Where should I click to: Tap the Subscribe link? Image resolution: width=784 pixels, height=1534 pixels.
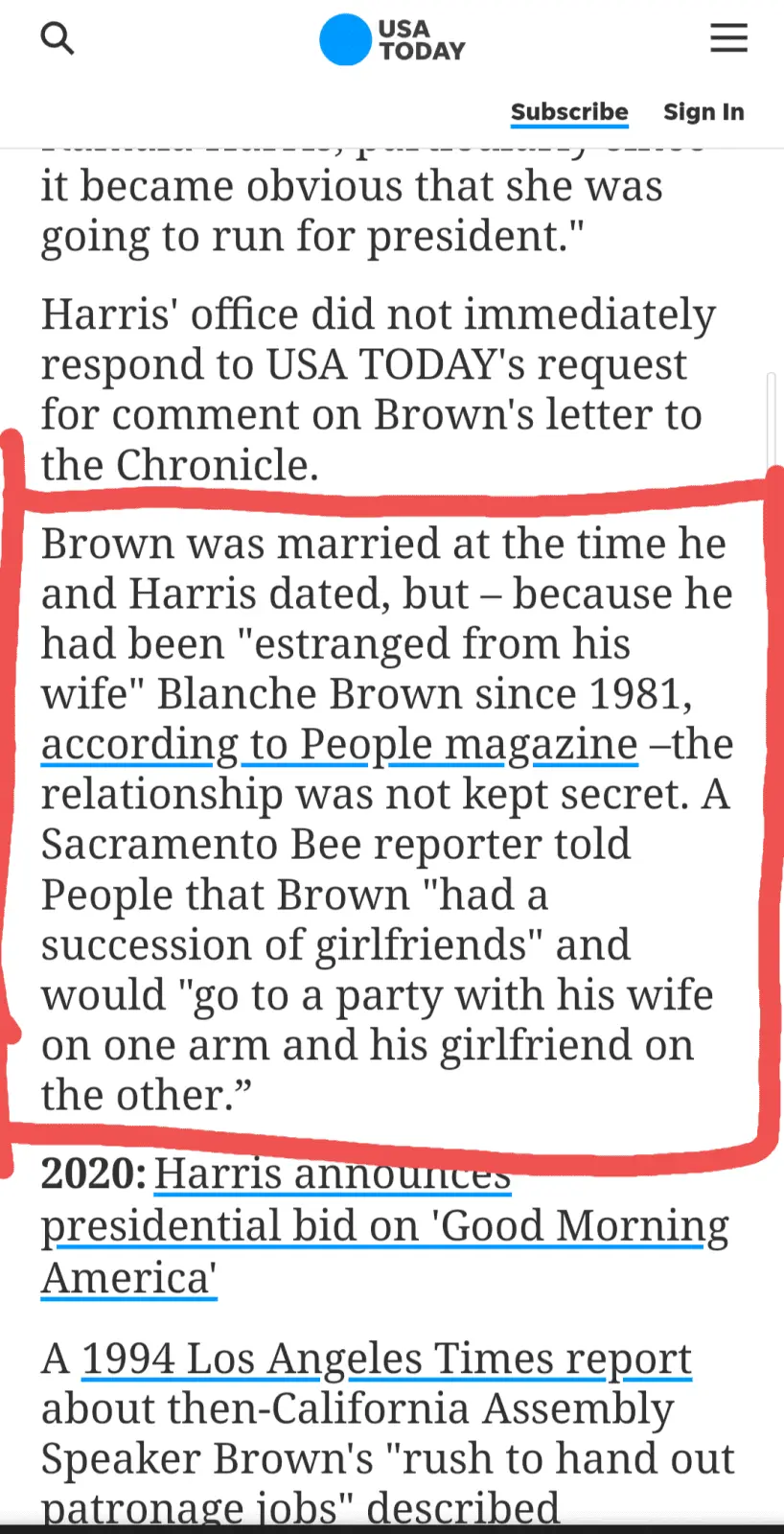point(569,112)
